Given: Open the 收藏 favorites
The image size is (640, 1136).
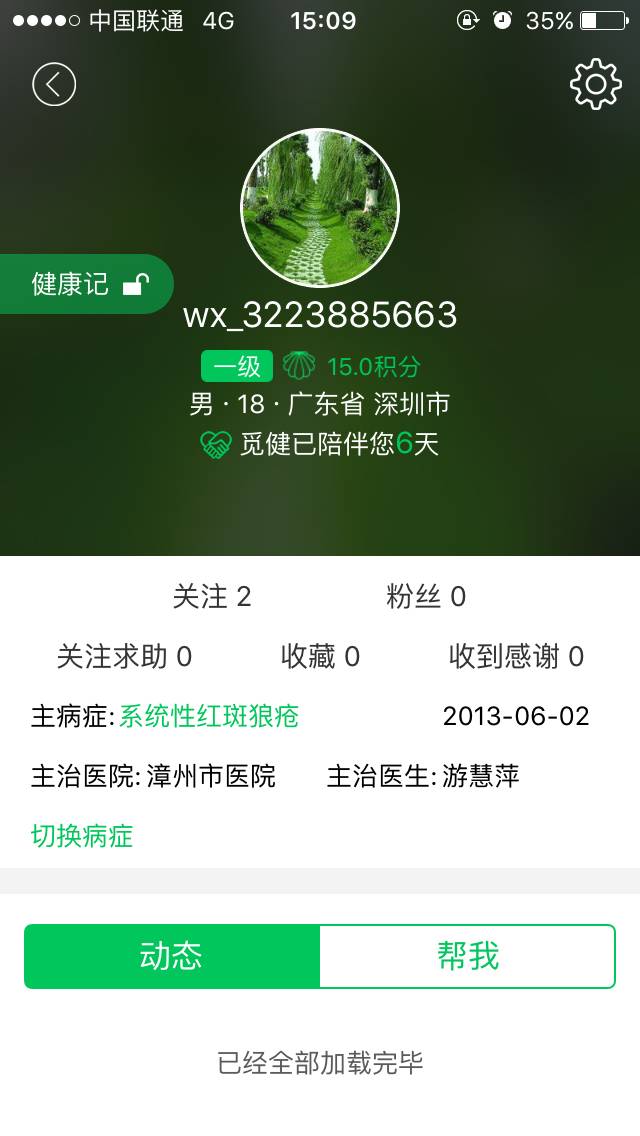Looking at the screenshot, I should click(x=320, y=657).
